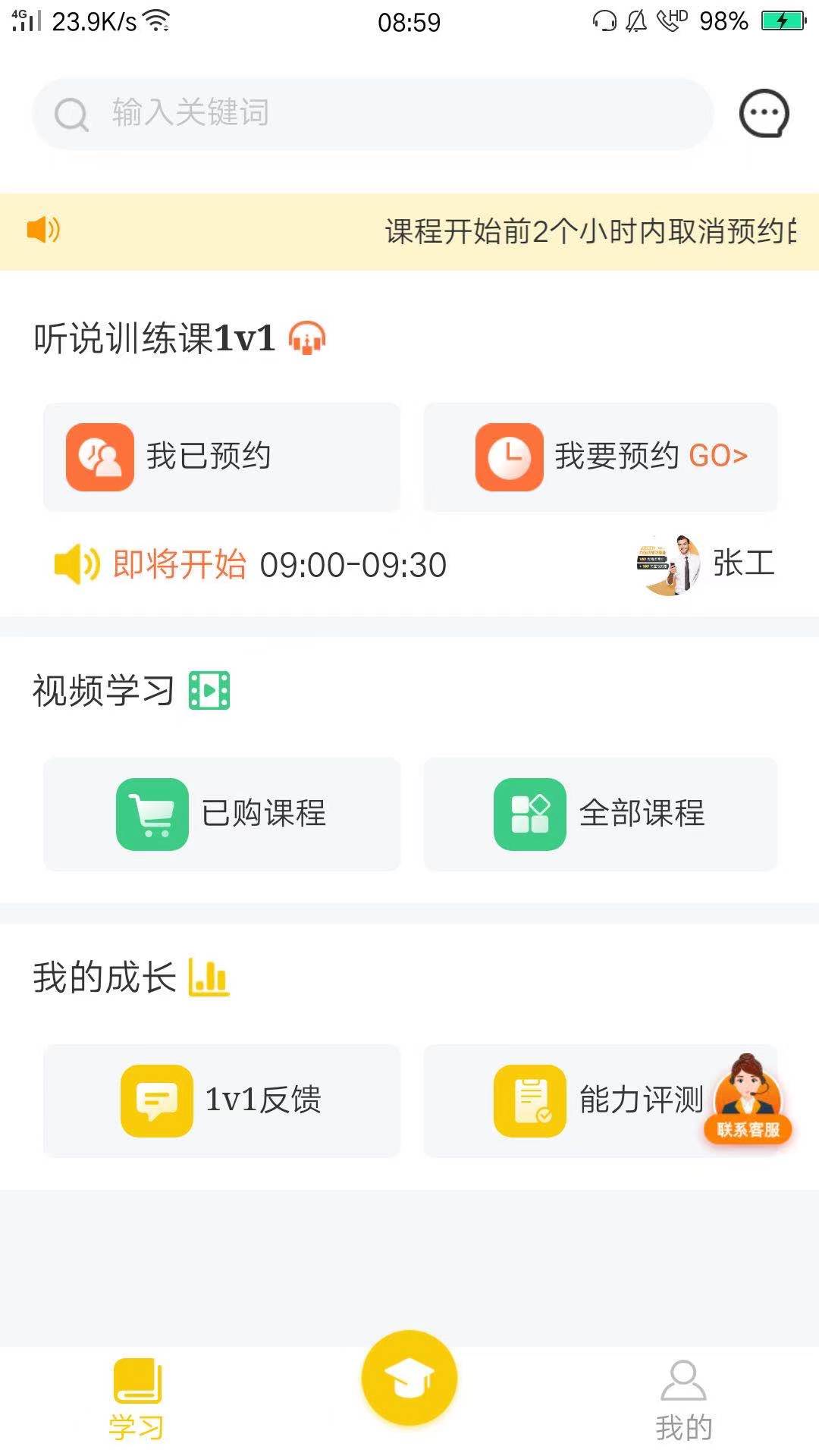Browse 全部课程 all courses
The width and height of the screenshot is (819, 1456).
(601, 814)
